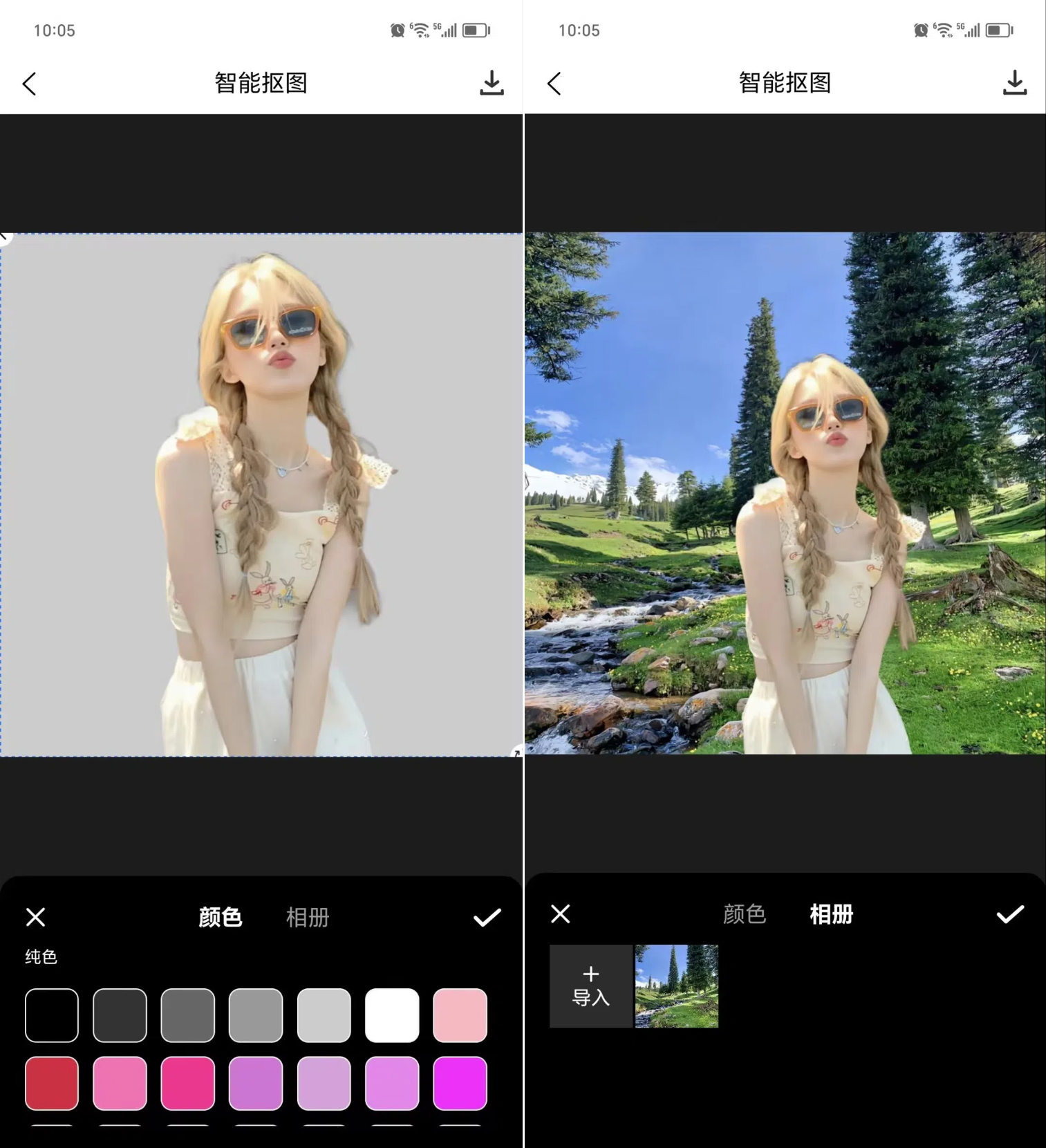This screenshot has width=1048, height=1148.
Task: Pick the dark gray swatch
Action: click(x=120, y=1015)
